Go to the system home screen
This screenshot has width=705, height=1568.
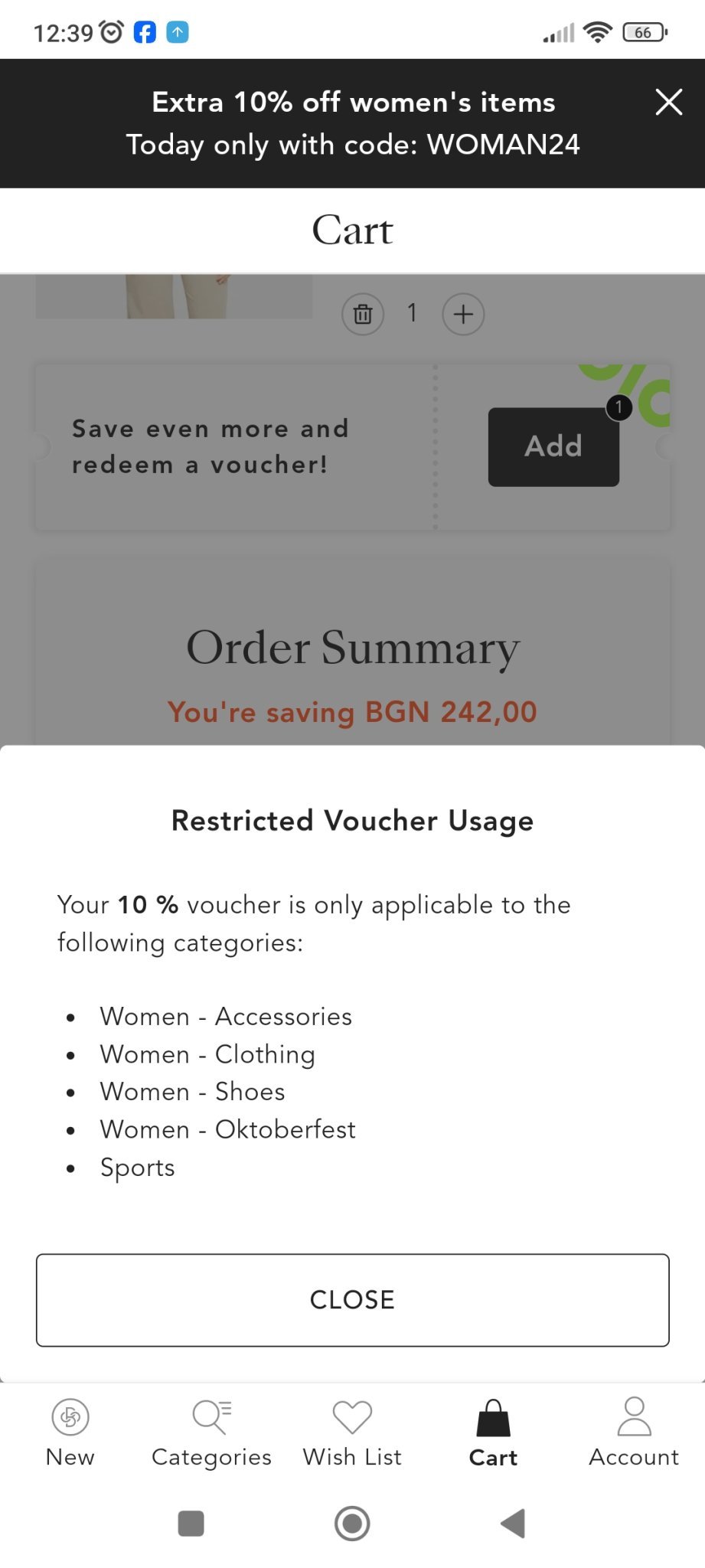pos(352,1523)
